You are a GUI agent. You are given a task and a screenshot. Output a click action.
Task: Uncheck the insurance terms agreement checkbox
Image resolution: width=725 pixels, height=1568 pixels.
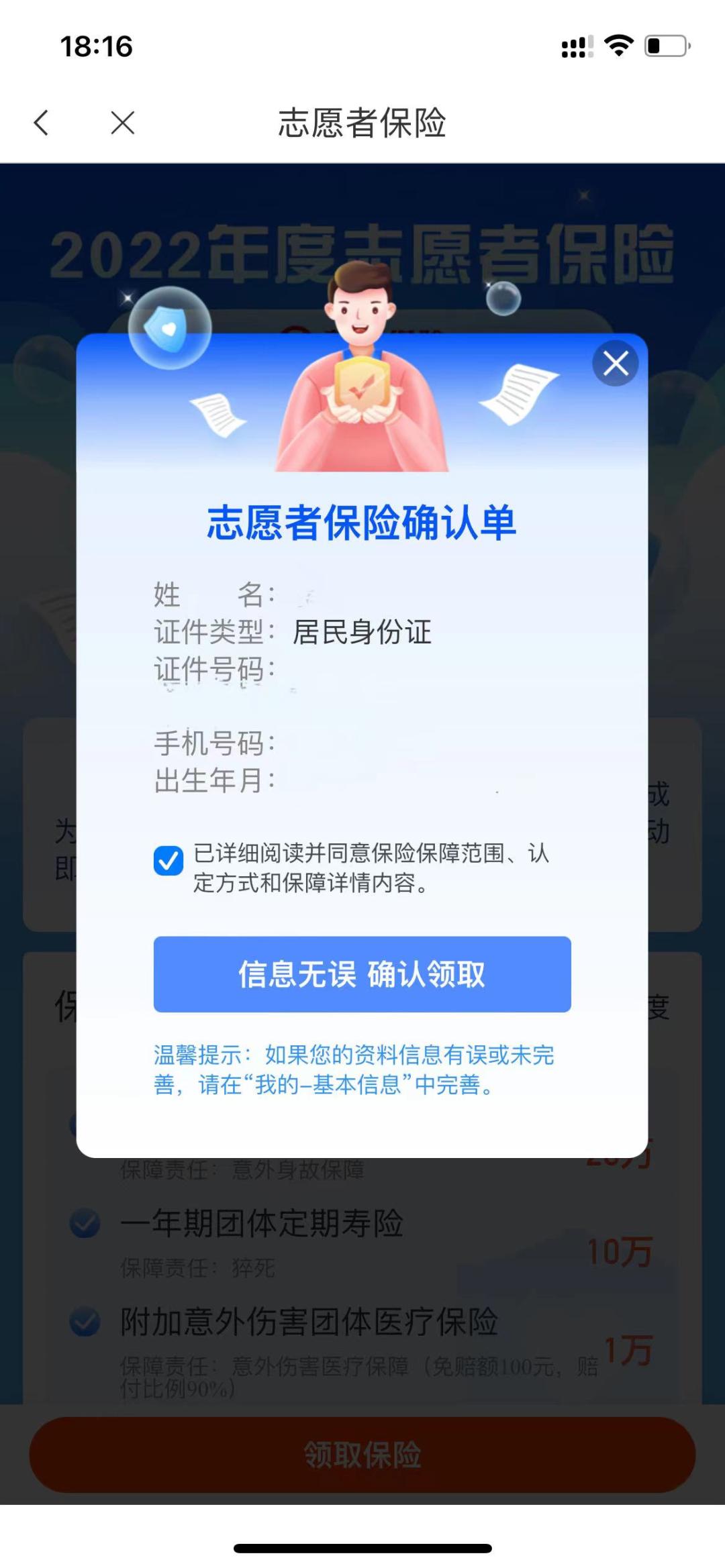[169, 861]
